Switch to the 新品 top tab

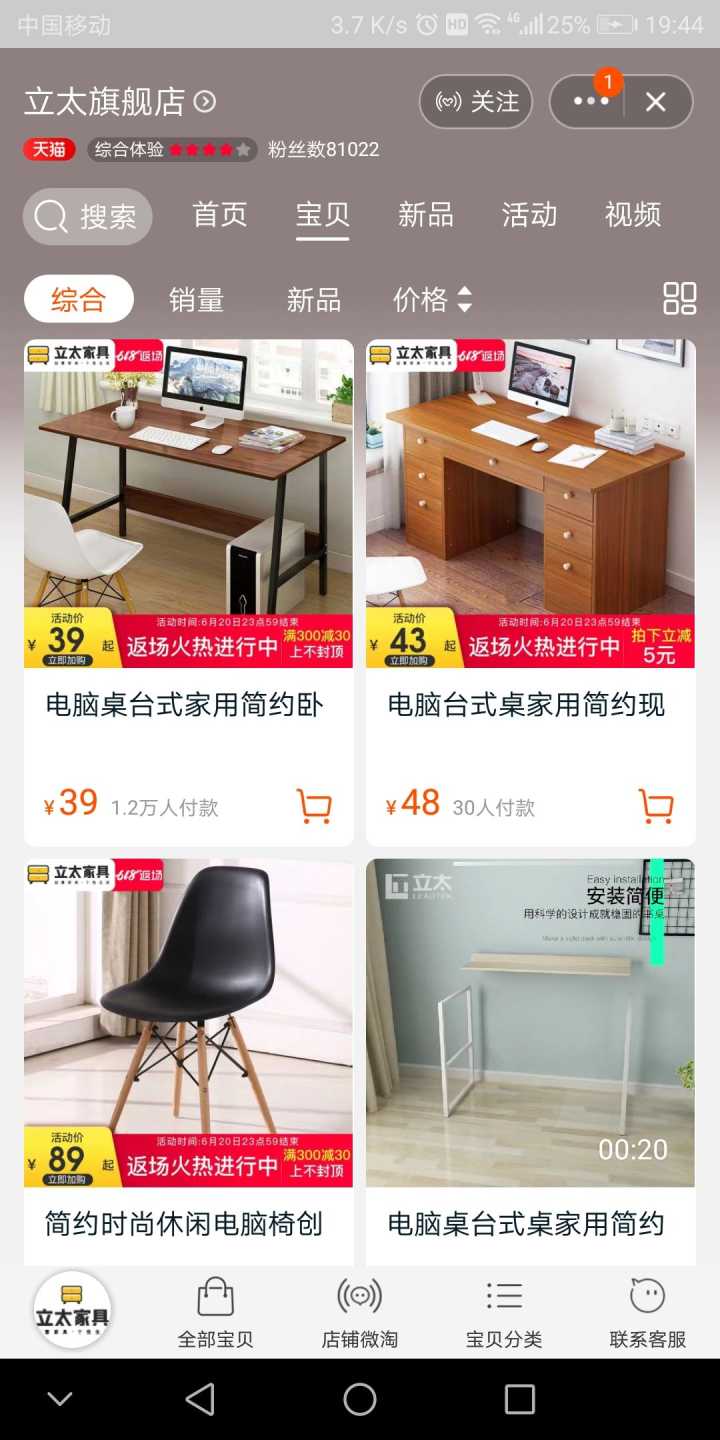click(x=426, y=215)
